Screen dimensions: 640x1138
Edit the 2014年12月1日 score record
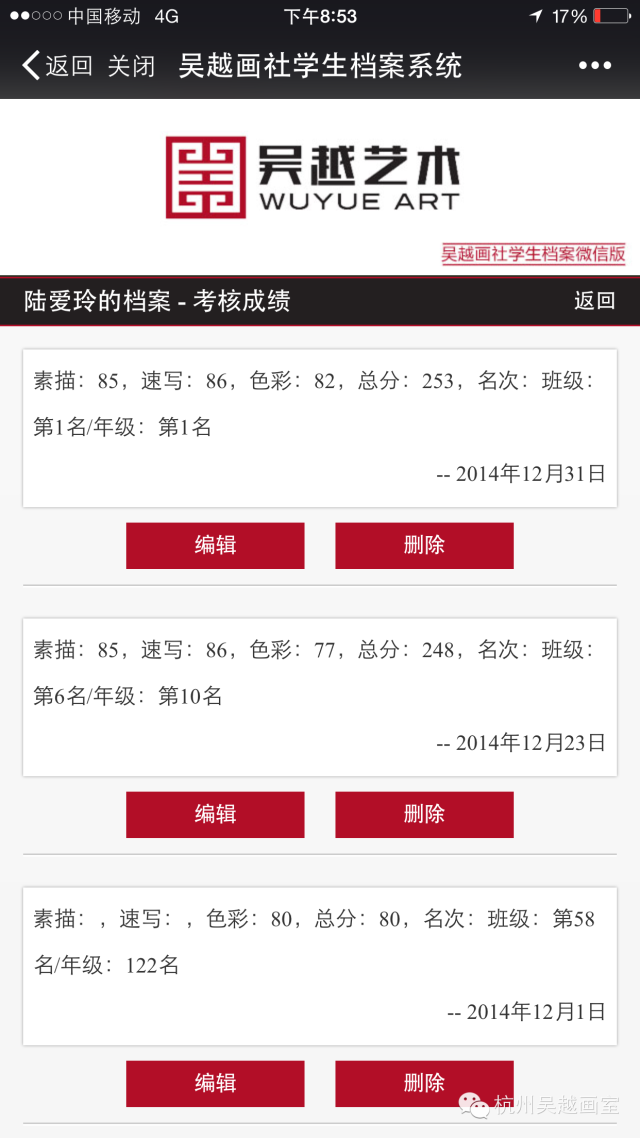[x=216, y=1084]
